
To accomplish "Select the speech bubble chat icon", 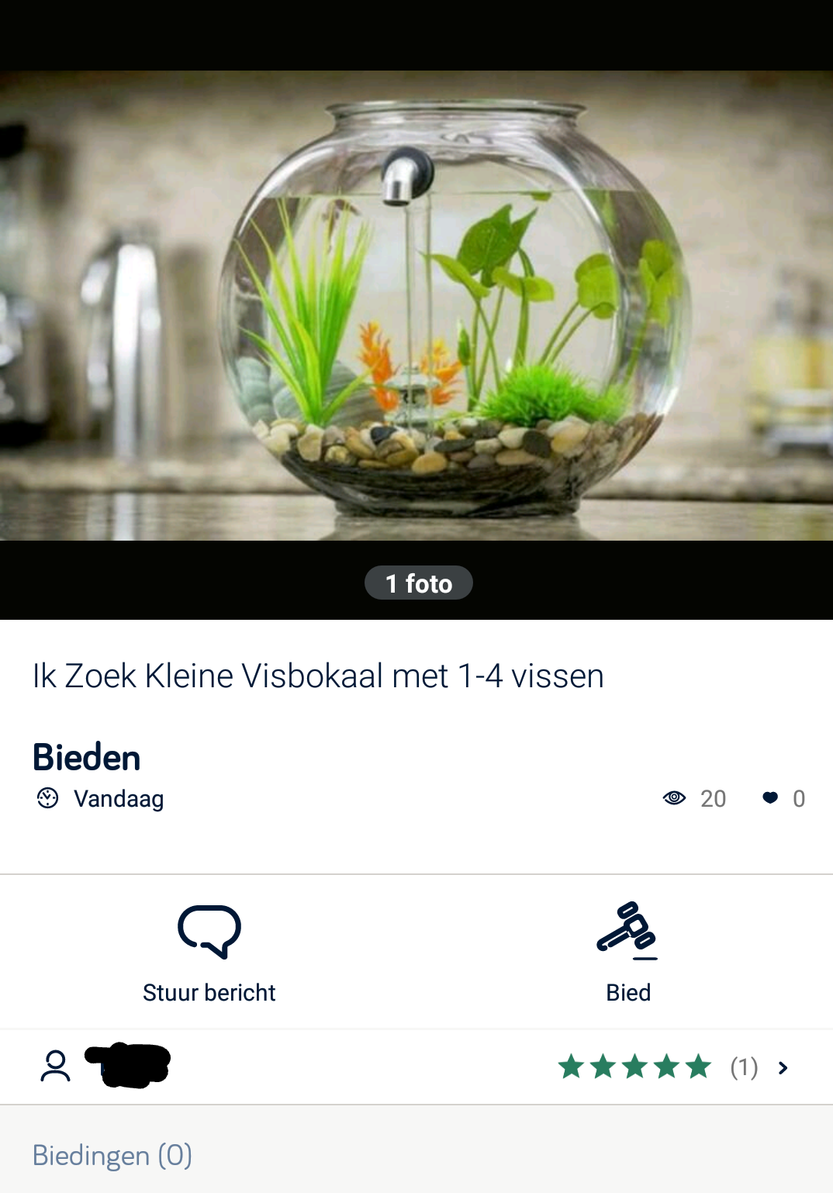I will (x=209, y=930).
